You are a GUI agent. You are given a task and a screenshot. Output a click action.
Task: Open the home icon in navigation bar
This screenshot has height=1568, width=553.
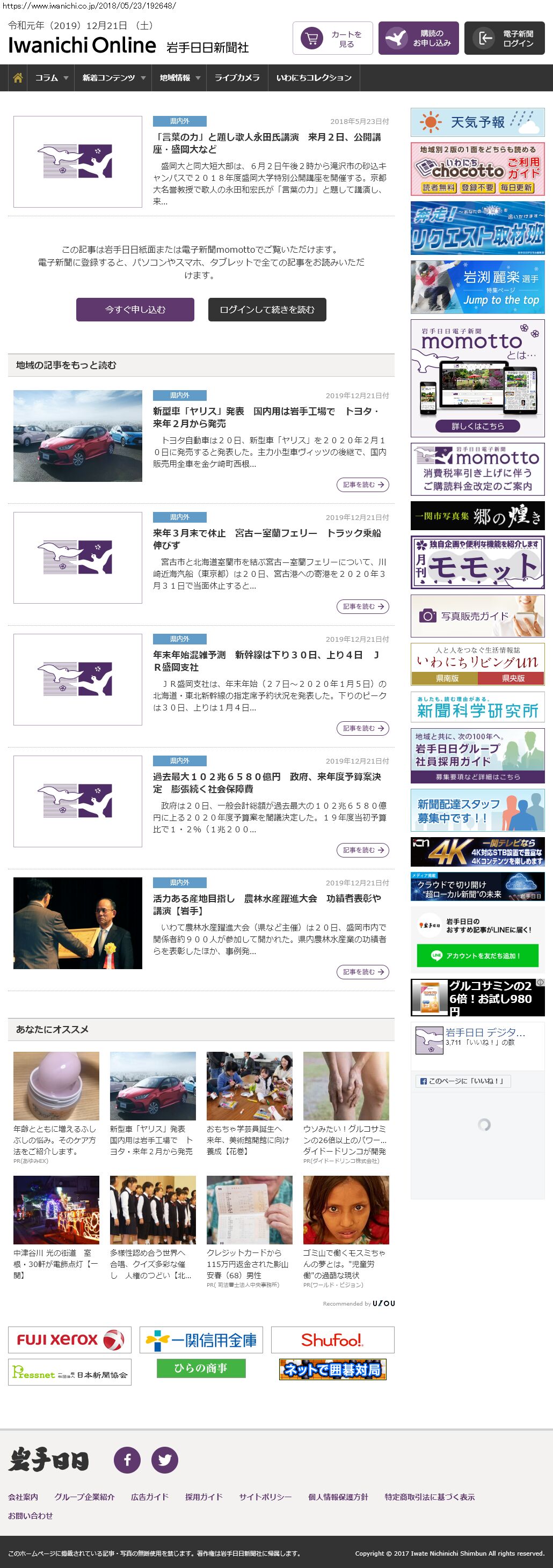(18, 78)
